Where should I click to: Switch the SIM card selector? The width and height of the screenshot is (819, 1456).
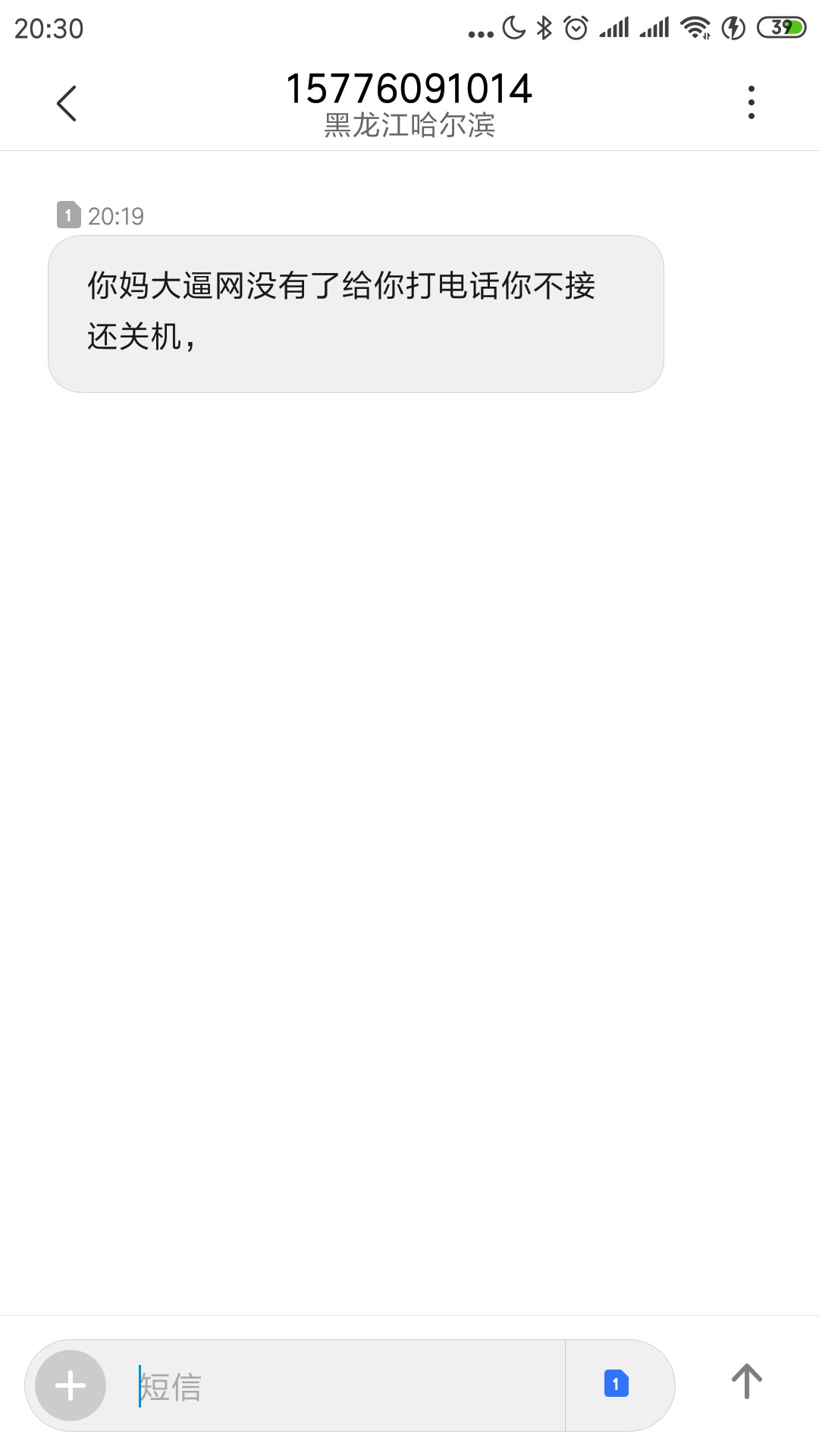tap(617, 1384)
